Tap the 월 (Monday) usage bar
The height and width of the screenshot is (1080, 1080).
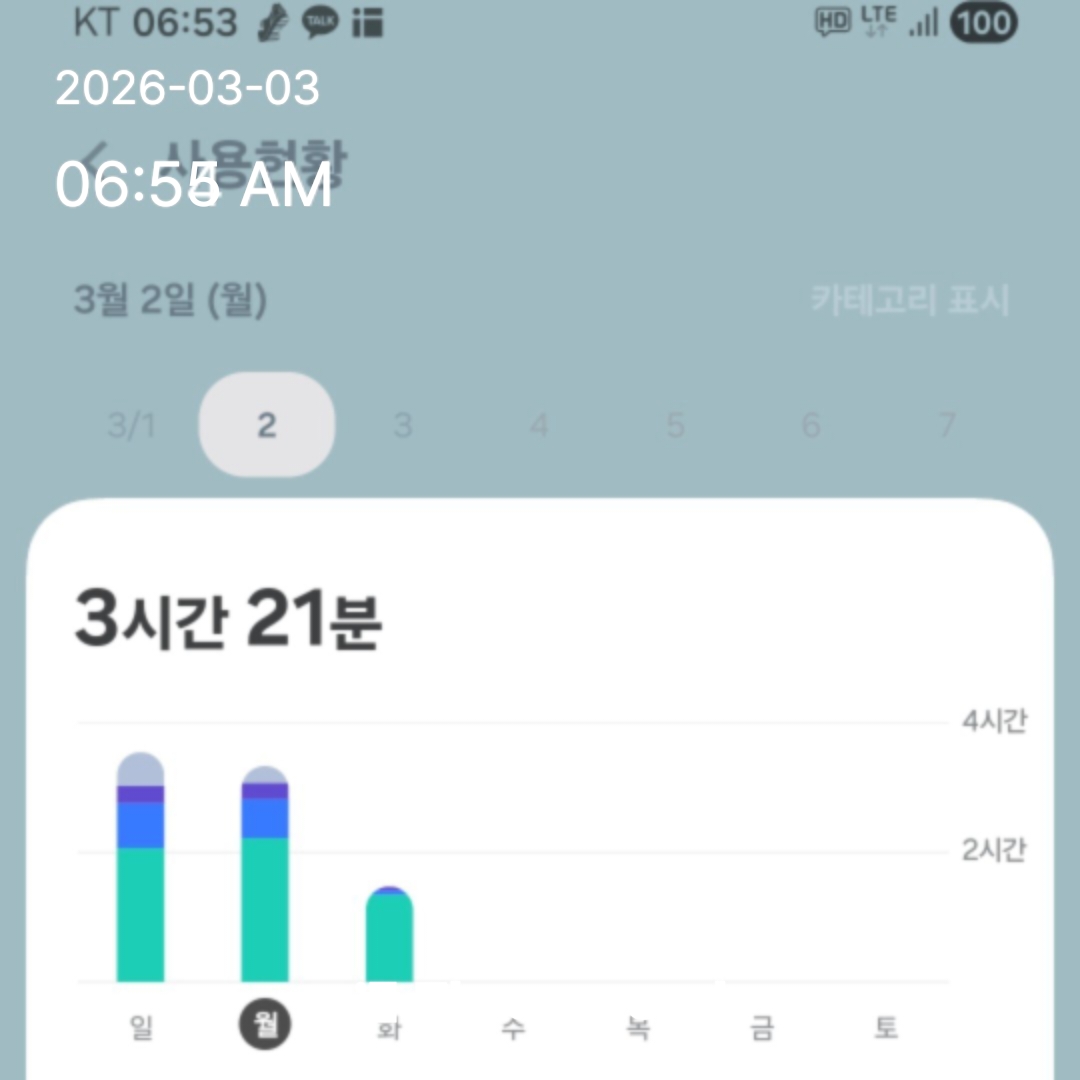pos(264,874)
